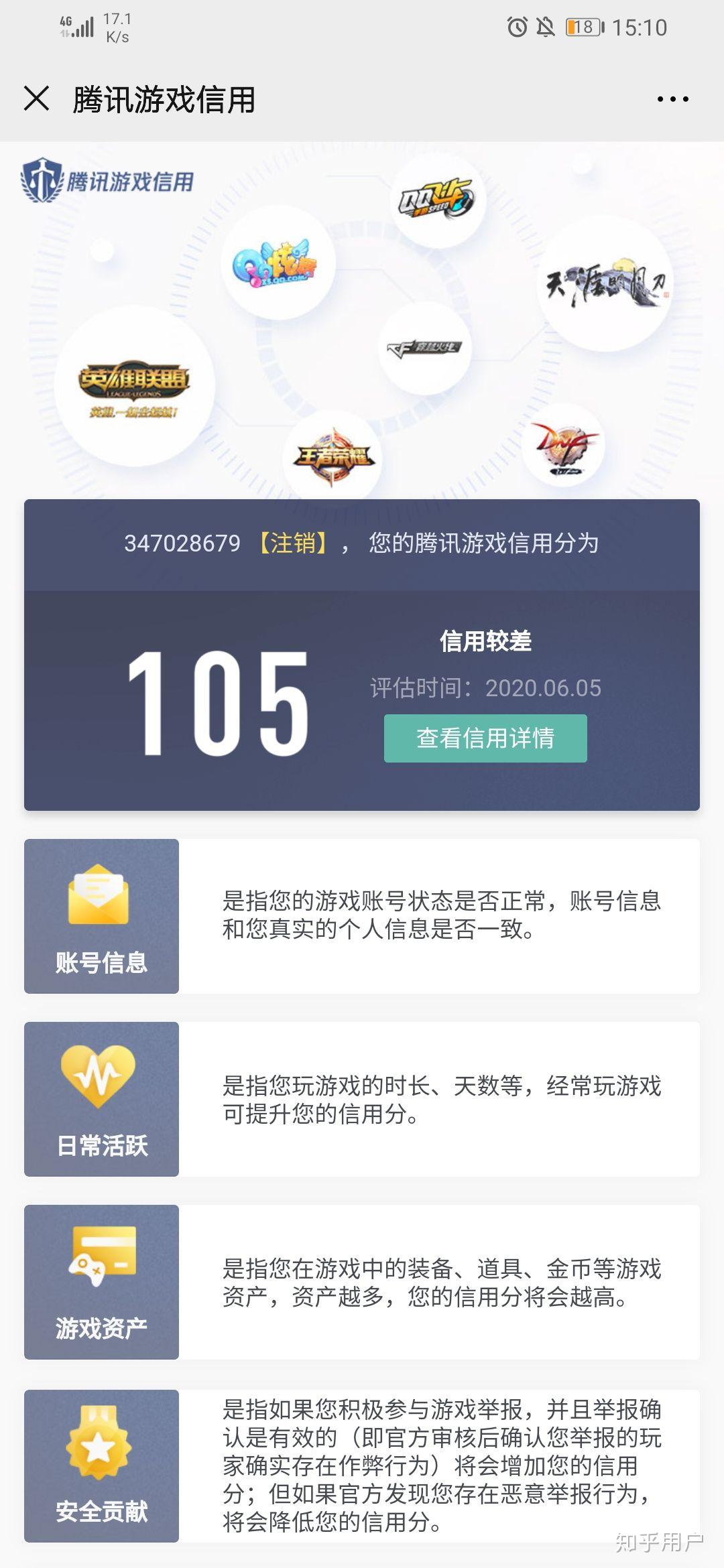View credit details via 查看信用详情
Viewport: 724px width, 1568px height.
pyautogui.click(x=485, y=738)
